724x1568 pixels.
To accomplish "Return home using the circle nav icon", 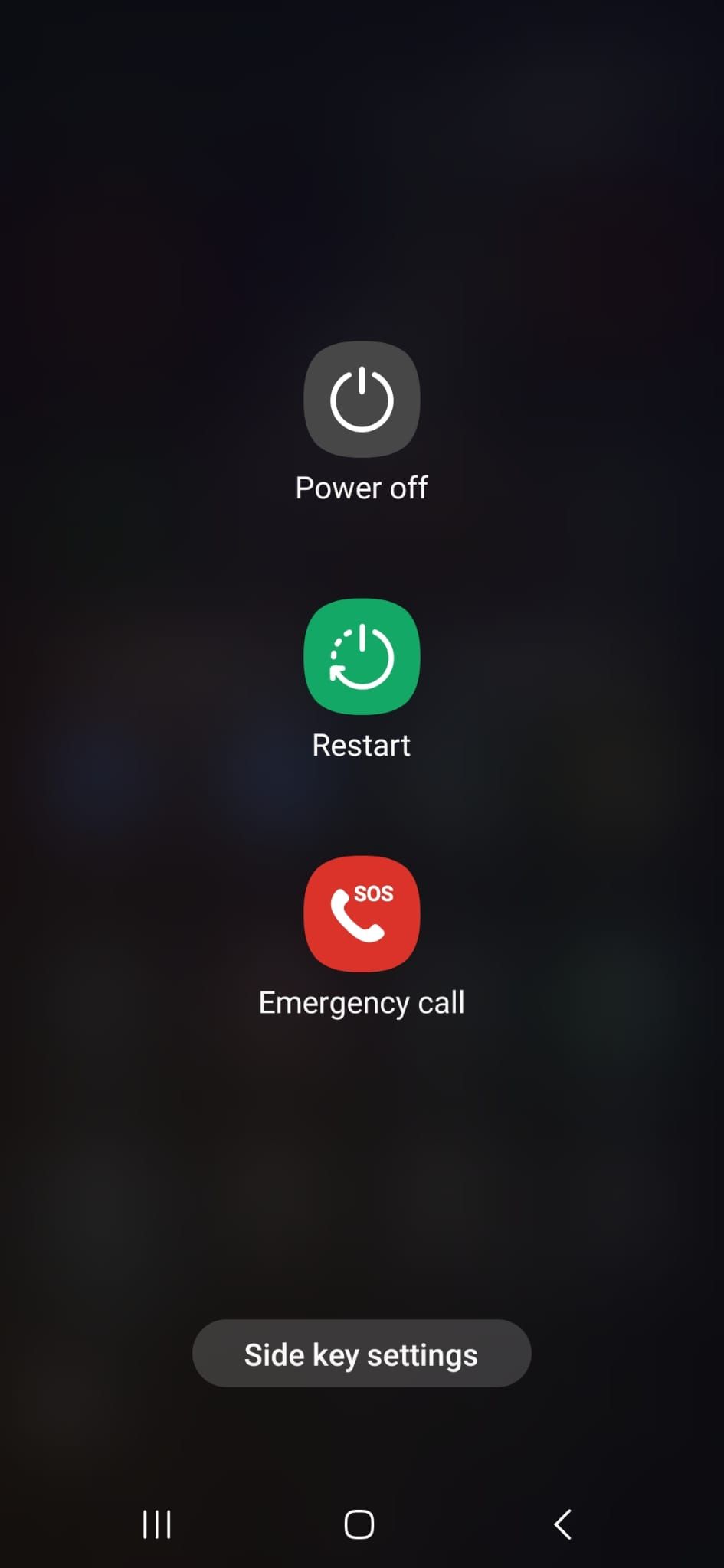I will 360,1524.
